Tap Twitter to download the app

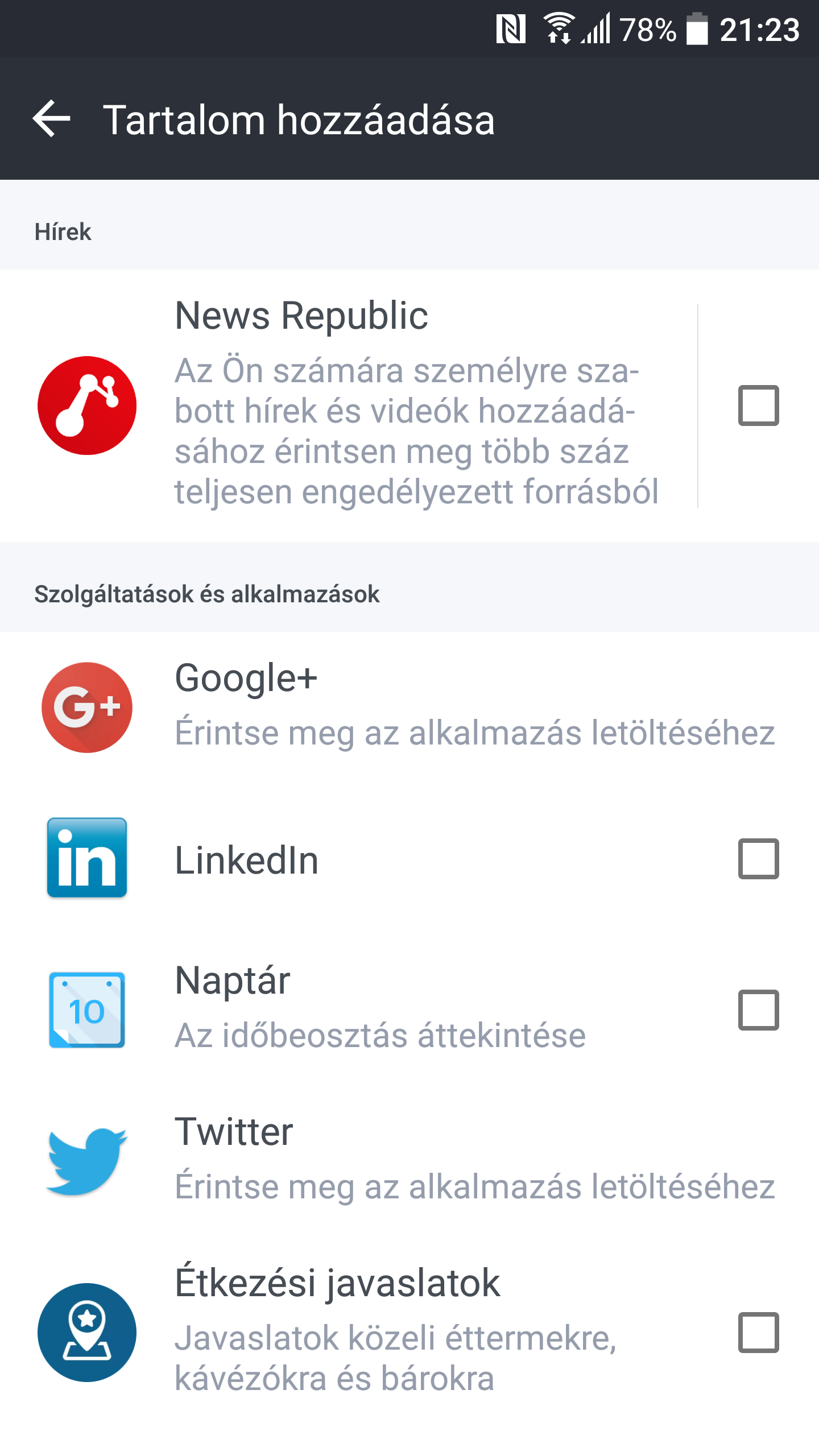click(x=409, y=1161)
